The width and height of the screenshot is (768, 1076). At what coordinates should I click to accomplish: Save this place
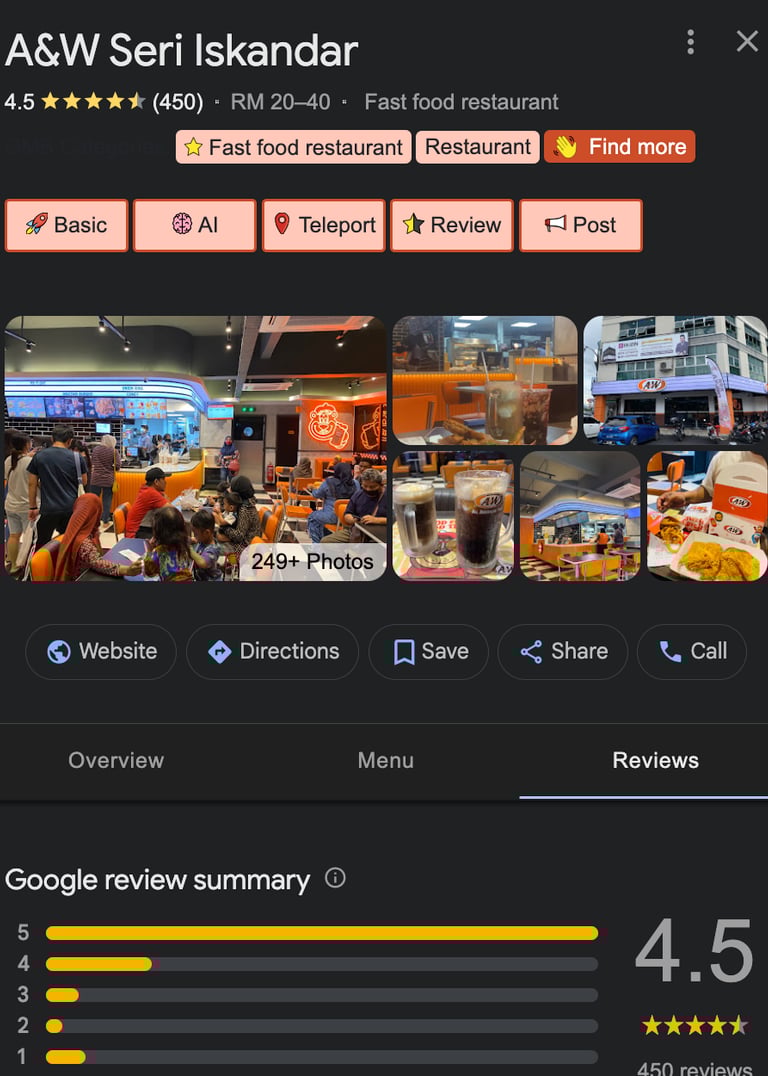pos(429,651)
